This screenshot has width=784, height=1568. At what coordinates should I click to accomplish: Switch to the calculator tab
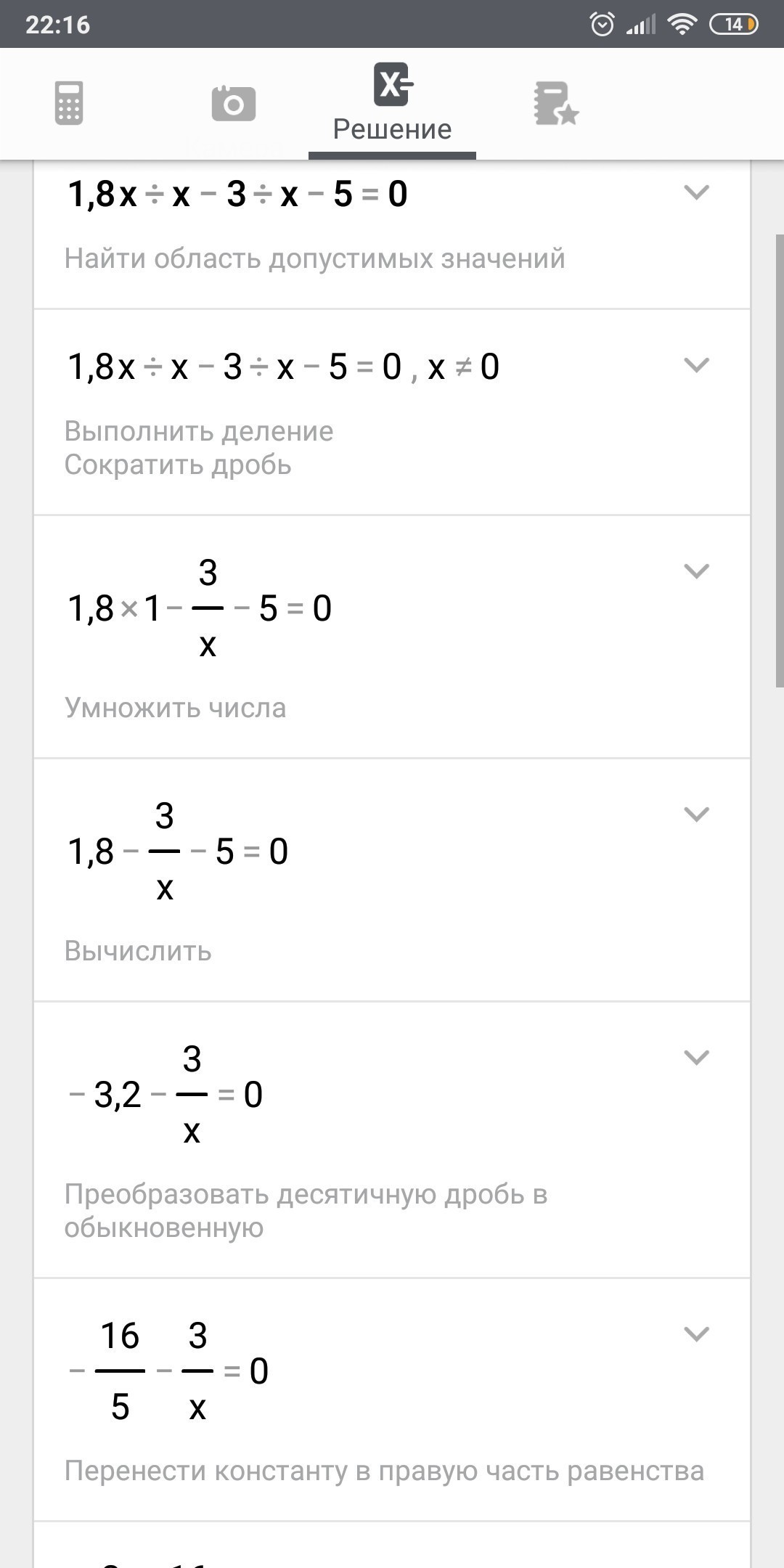[x=69, y=103]
